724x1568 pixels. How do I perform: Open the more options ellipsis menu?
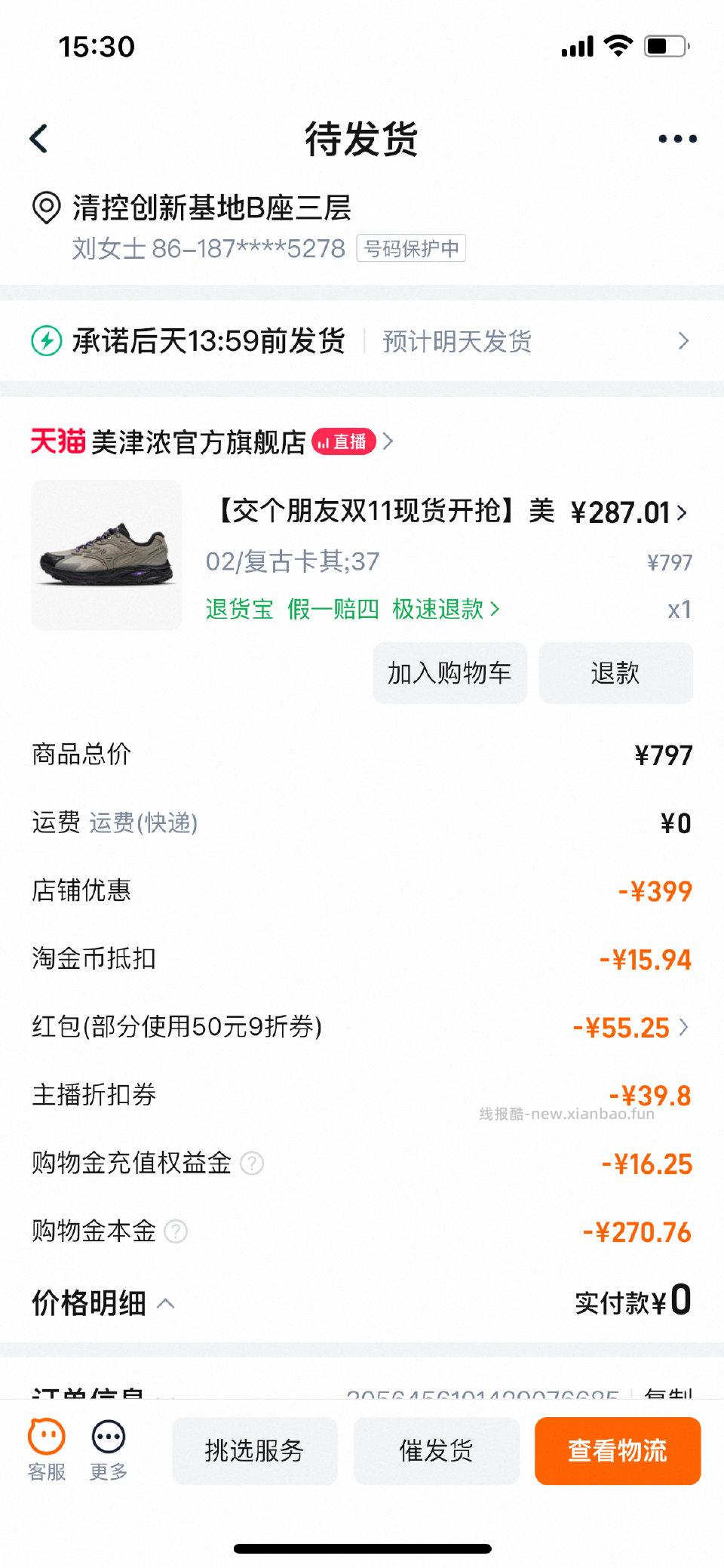[x=676, y=140]
